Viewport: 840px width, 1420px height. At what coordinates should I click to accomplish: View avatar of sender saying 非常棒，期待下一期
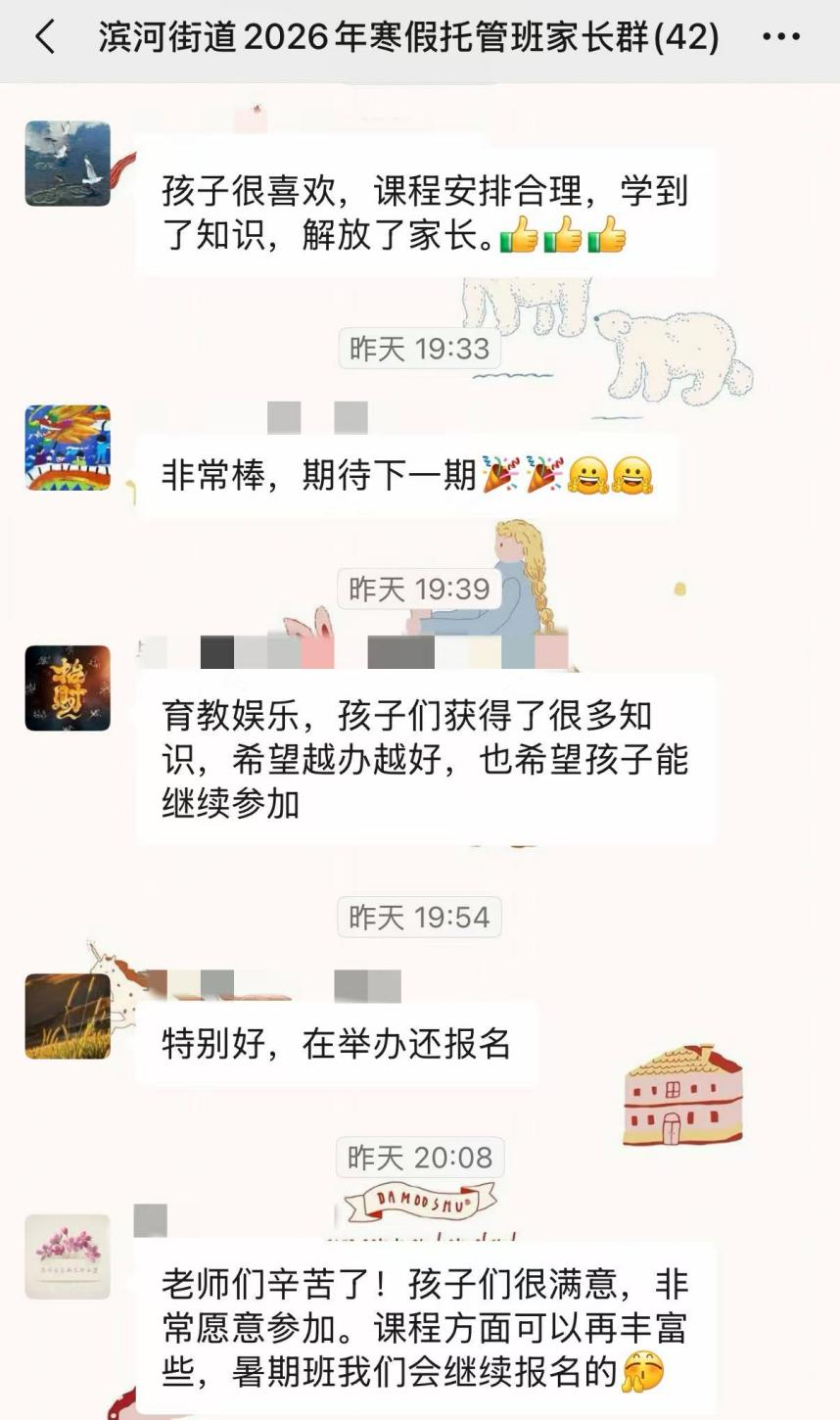pyautogui.click(x=68, y=448)
